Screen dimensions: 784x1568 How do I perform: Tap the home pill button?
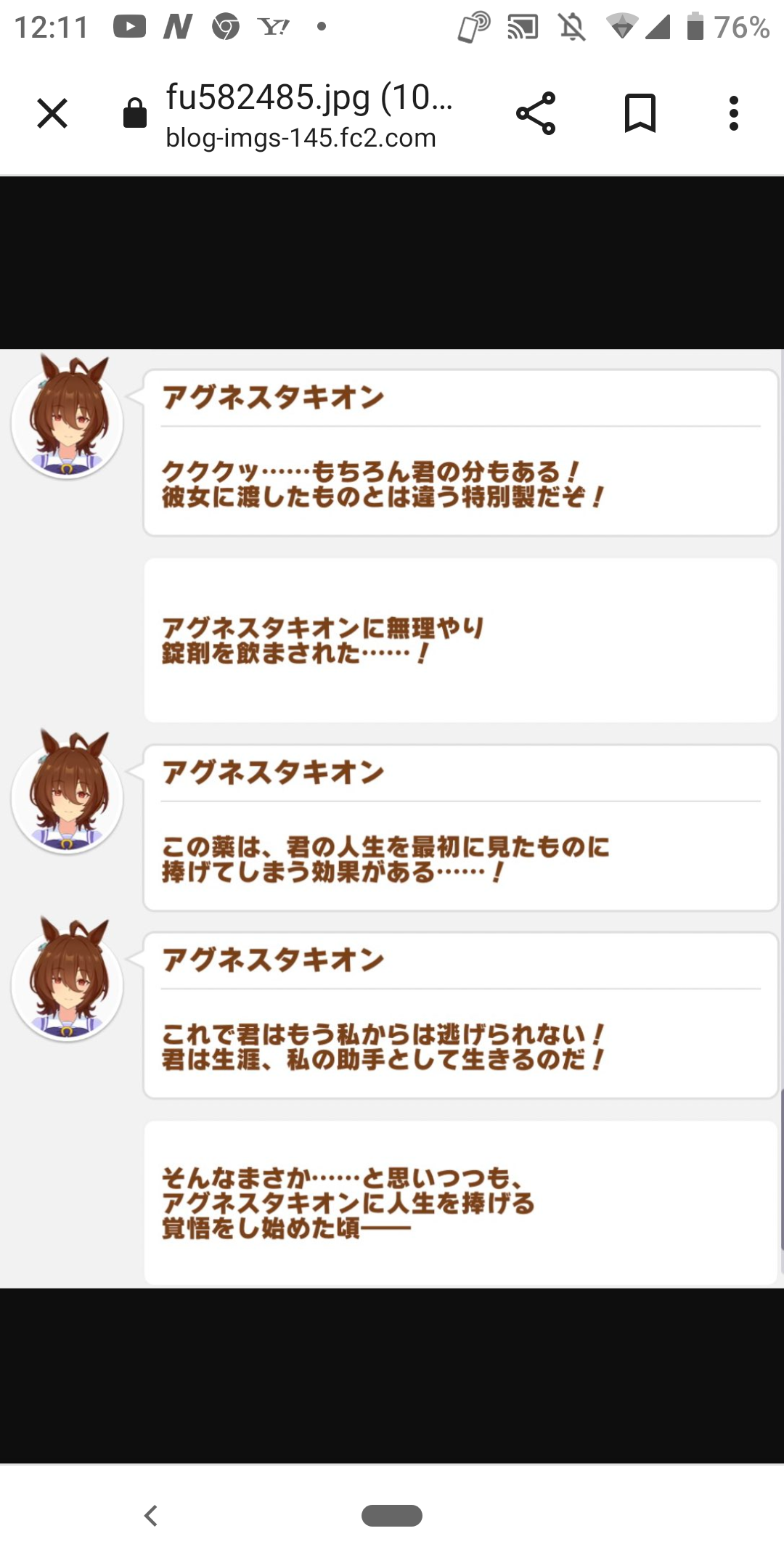392,1516
